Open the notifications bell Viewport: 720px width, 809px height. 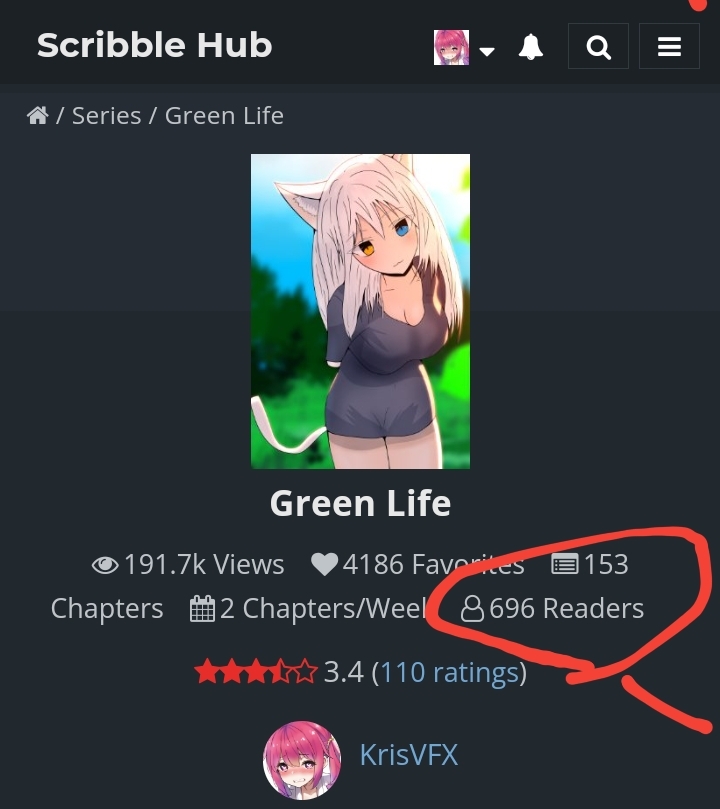531,47
